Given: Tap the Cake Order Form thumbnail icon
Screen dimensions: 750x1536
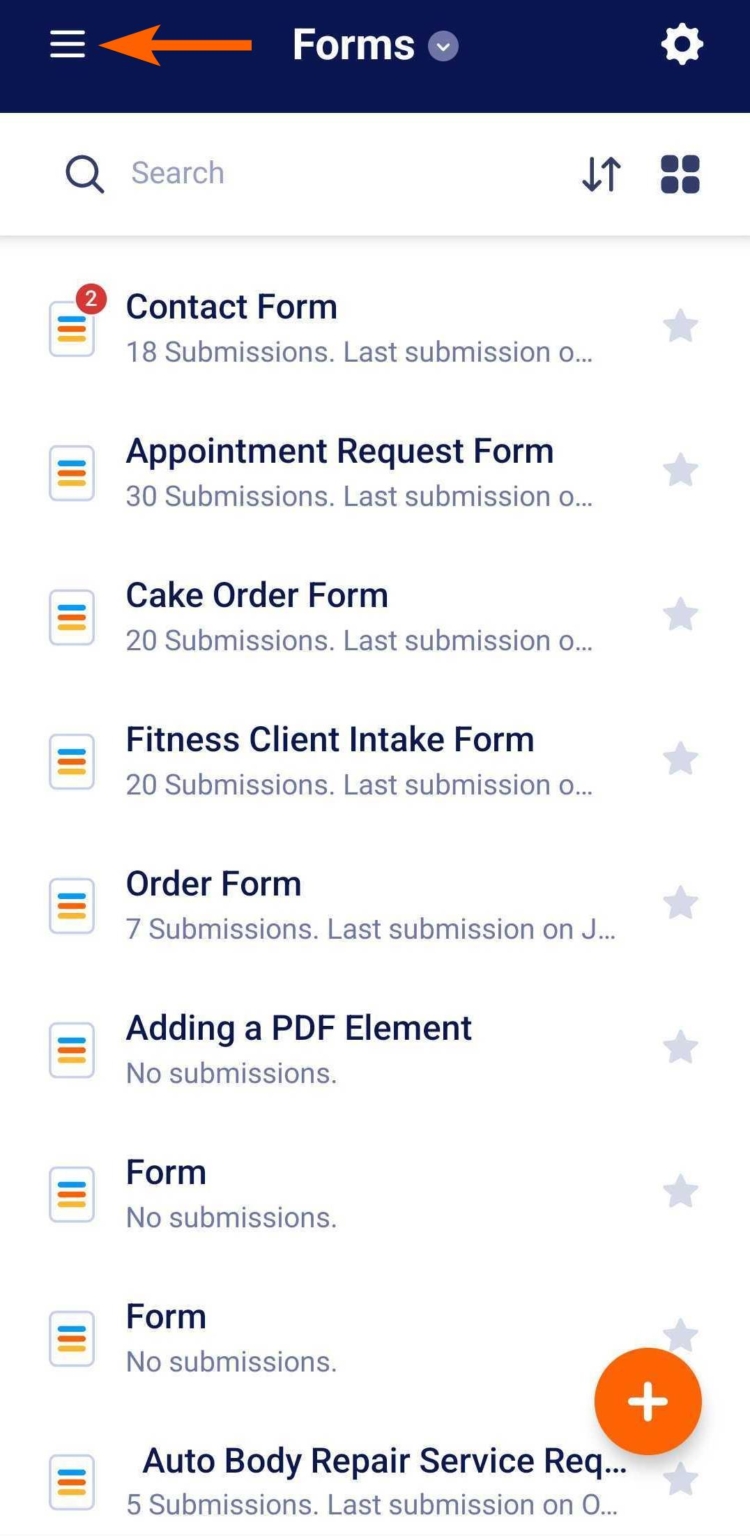Looking at the screenshot, I should (x=71, y=616).
